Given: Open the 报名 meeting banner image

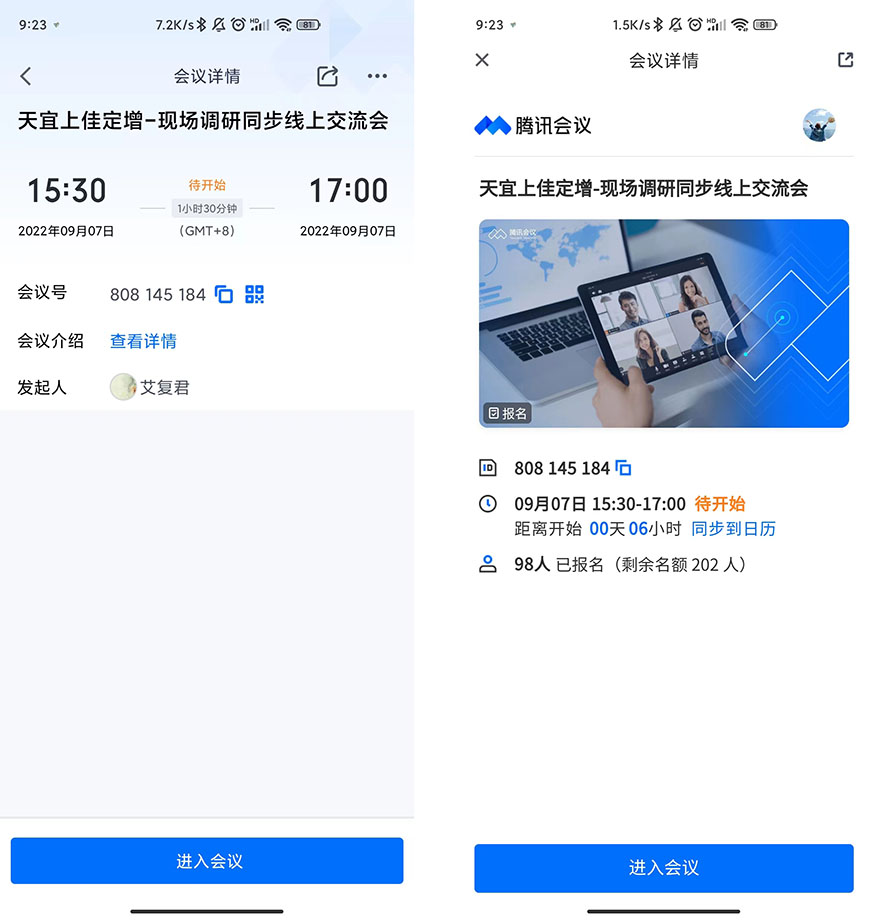Looking at the screenshot, I should tap(663, 323).
